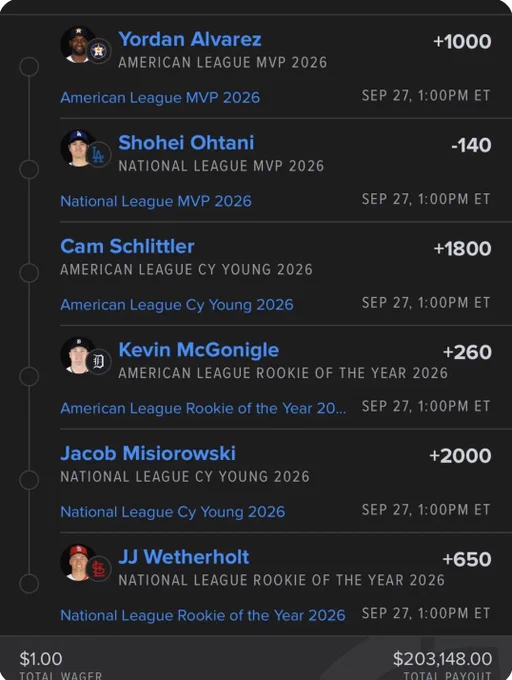Open the blue National League MVP 2026 market link

[x=156, y=201]
